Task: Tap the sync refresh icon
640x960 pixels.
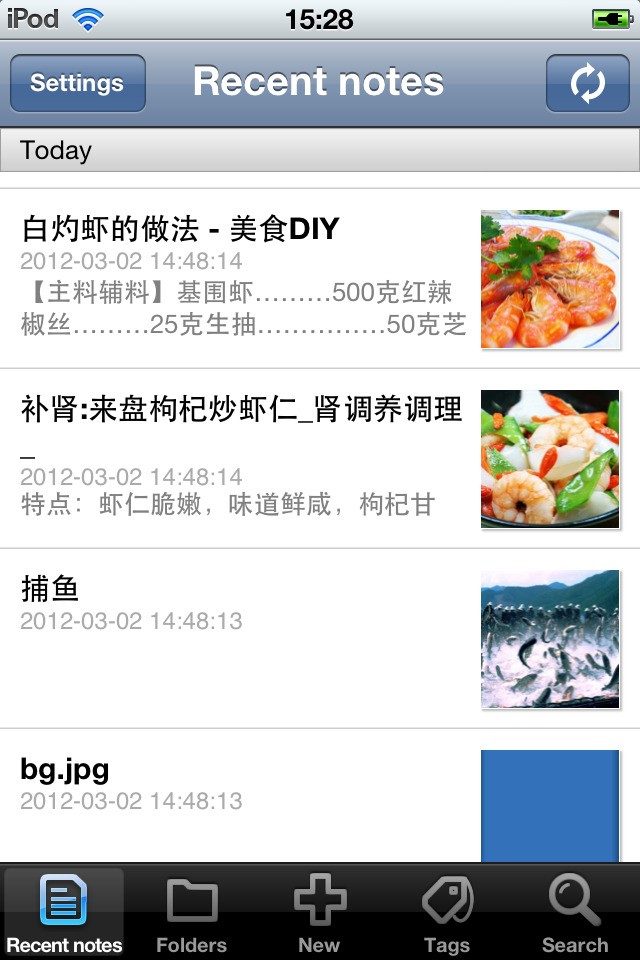Action: pos(587,83)
